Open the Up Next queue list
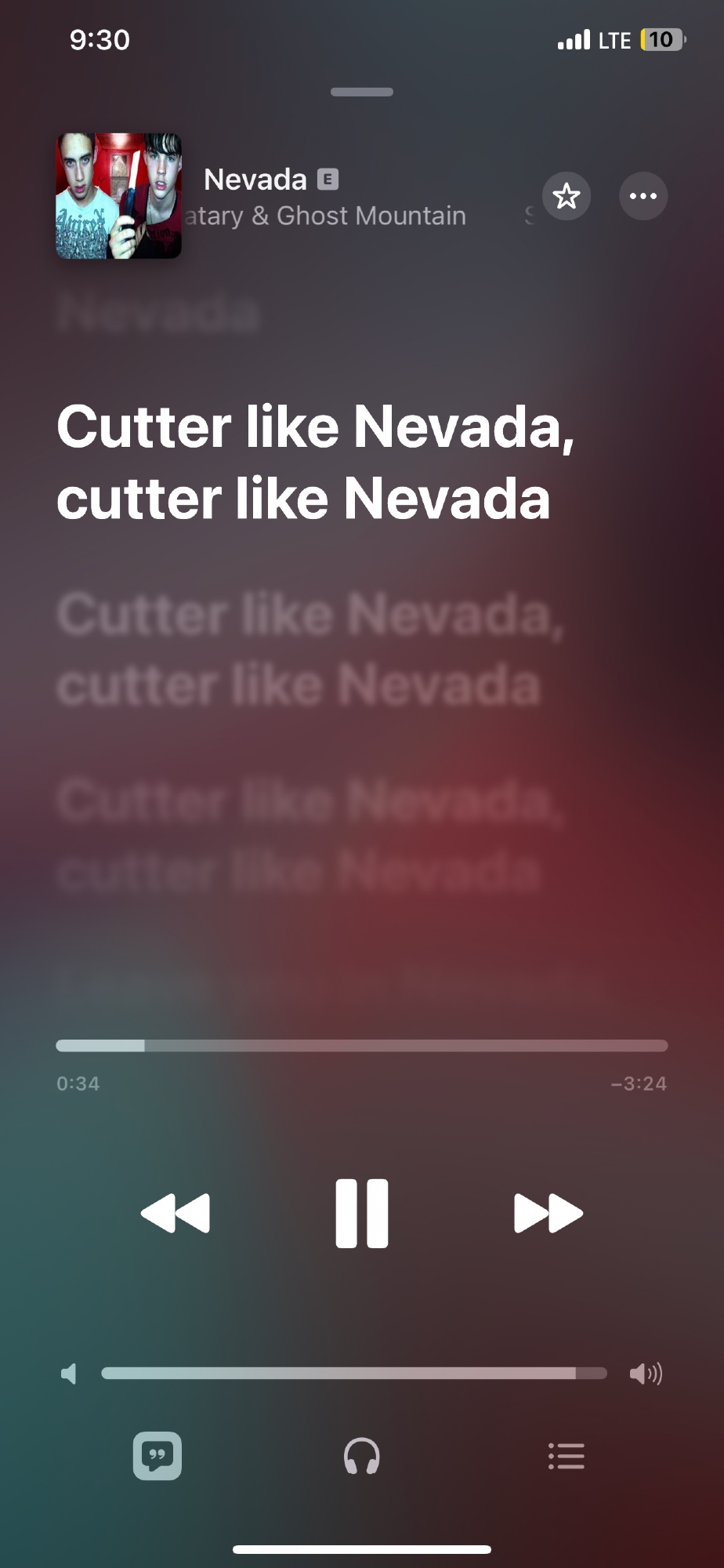This screenshot has width=724, height=1568. click(566, 1456)
